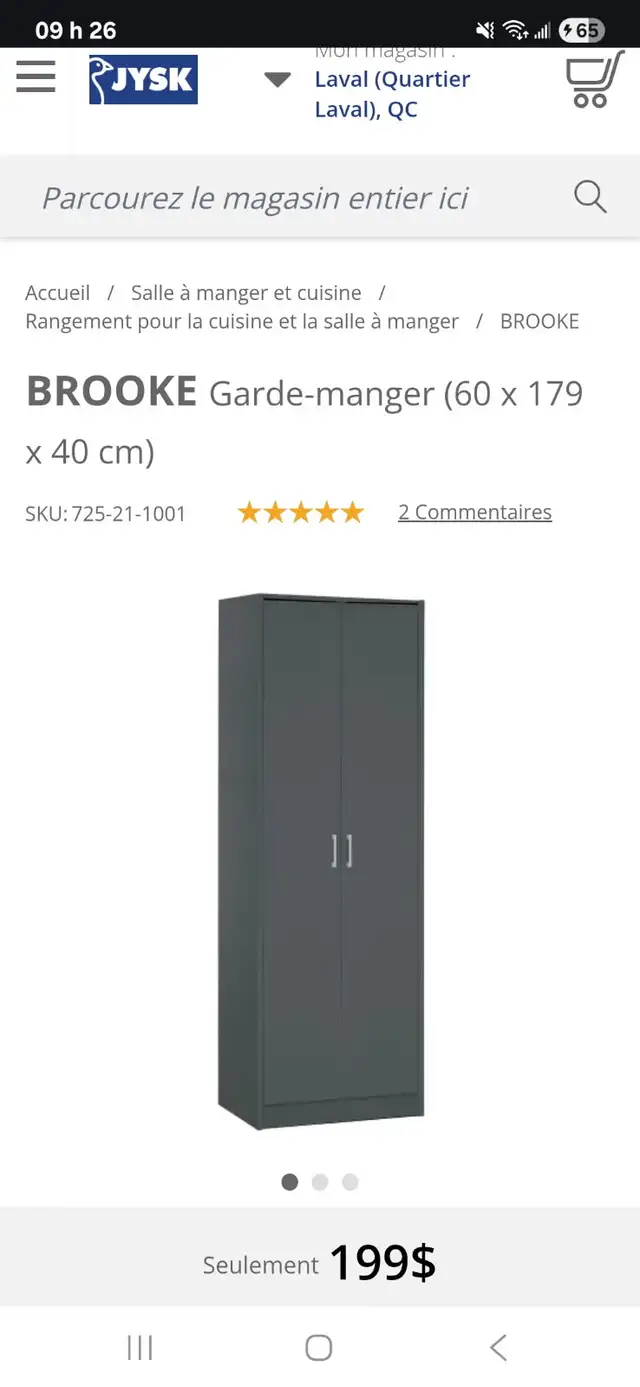
Task: Open the Laval (Quartier Laval), QC store link
Action: (392, 94)
